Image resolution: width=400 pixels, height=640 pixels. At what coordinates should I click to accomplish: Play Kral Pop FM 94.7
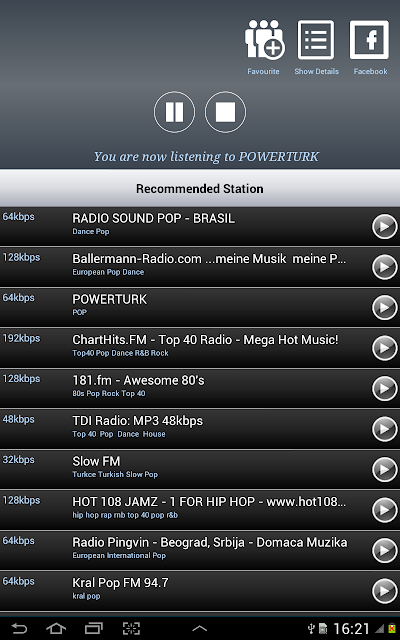384,590
